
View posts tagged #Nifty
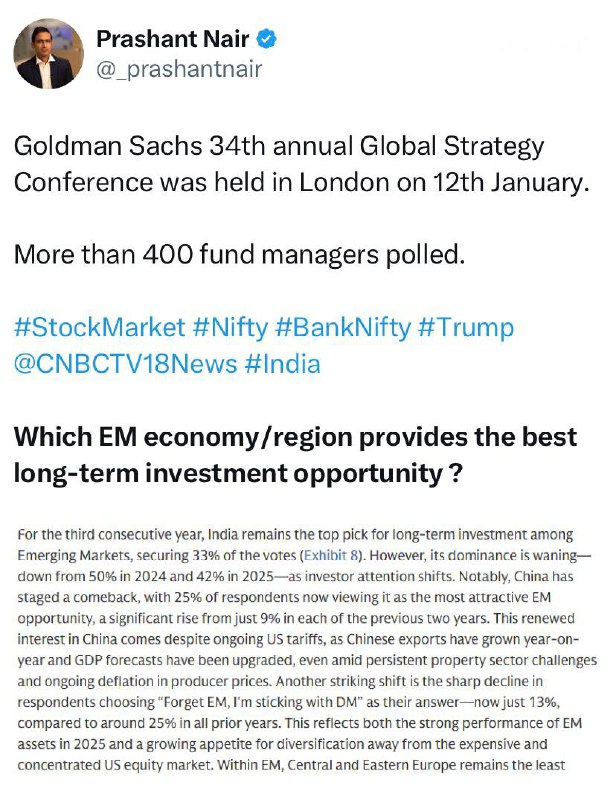click(230, 328)
